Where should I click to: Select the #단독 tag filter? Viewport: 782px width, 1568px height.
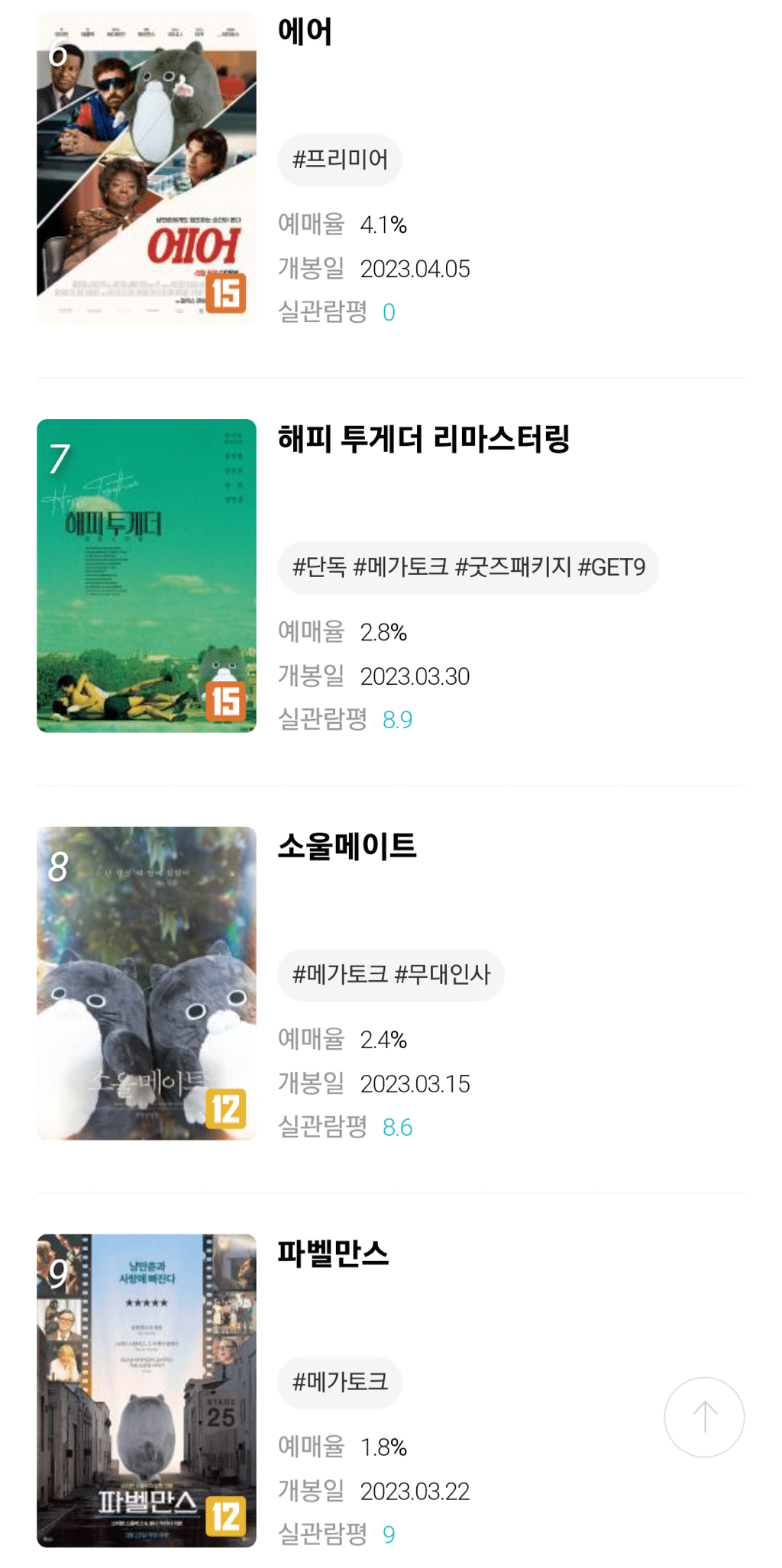tap(319, 566)
